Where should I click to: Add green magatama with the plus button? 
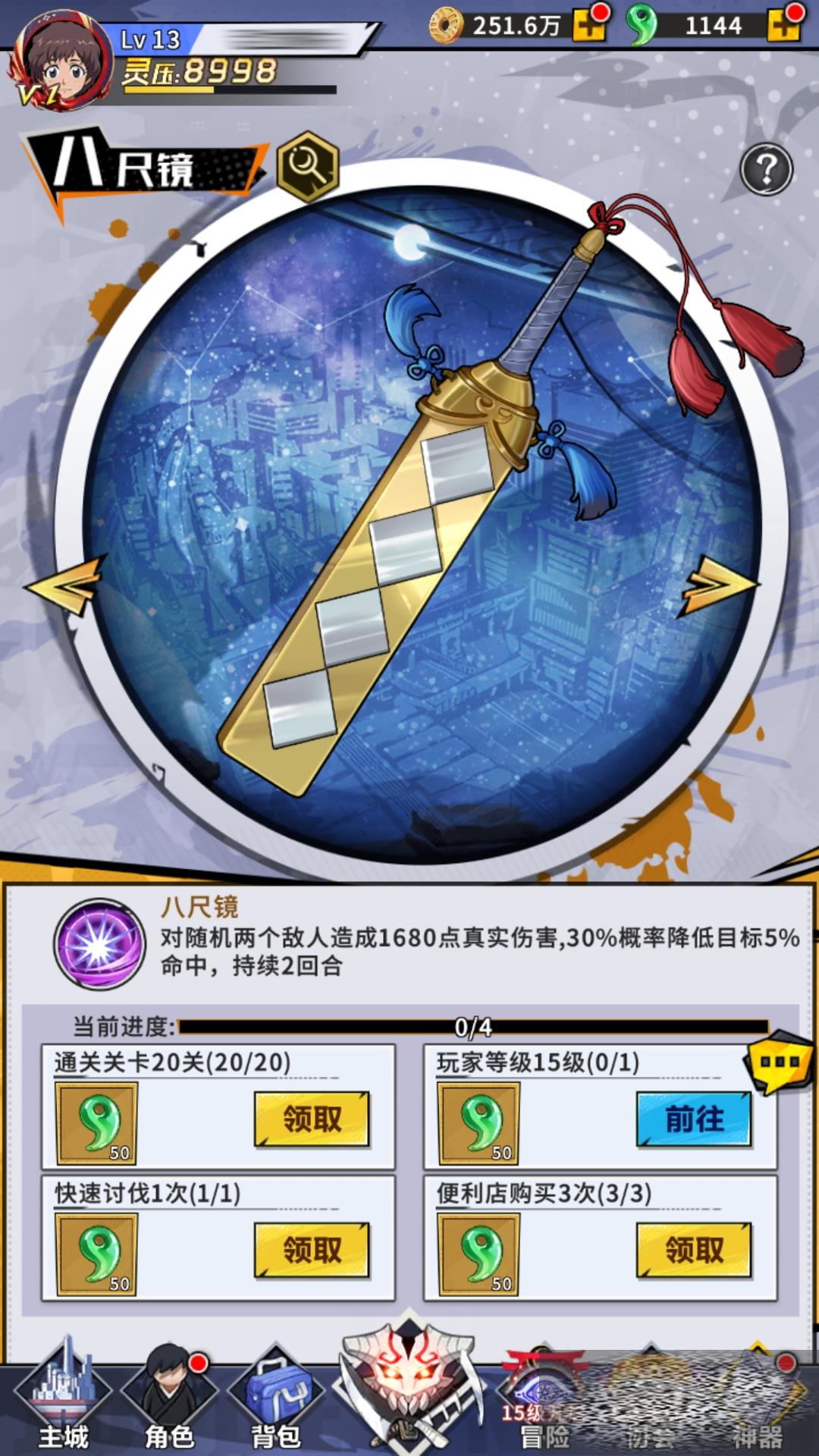point(783,26)
